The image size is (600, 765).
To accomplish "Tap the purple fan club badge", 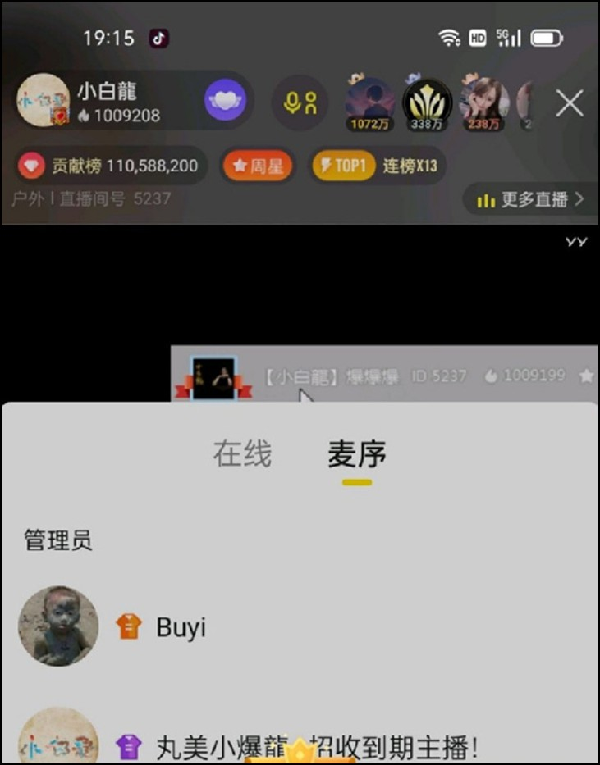I will click(x=224, y=101).
